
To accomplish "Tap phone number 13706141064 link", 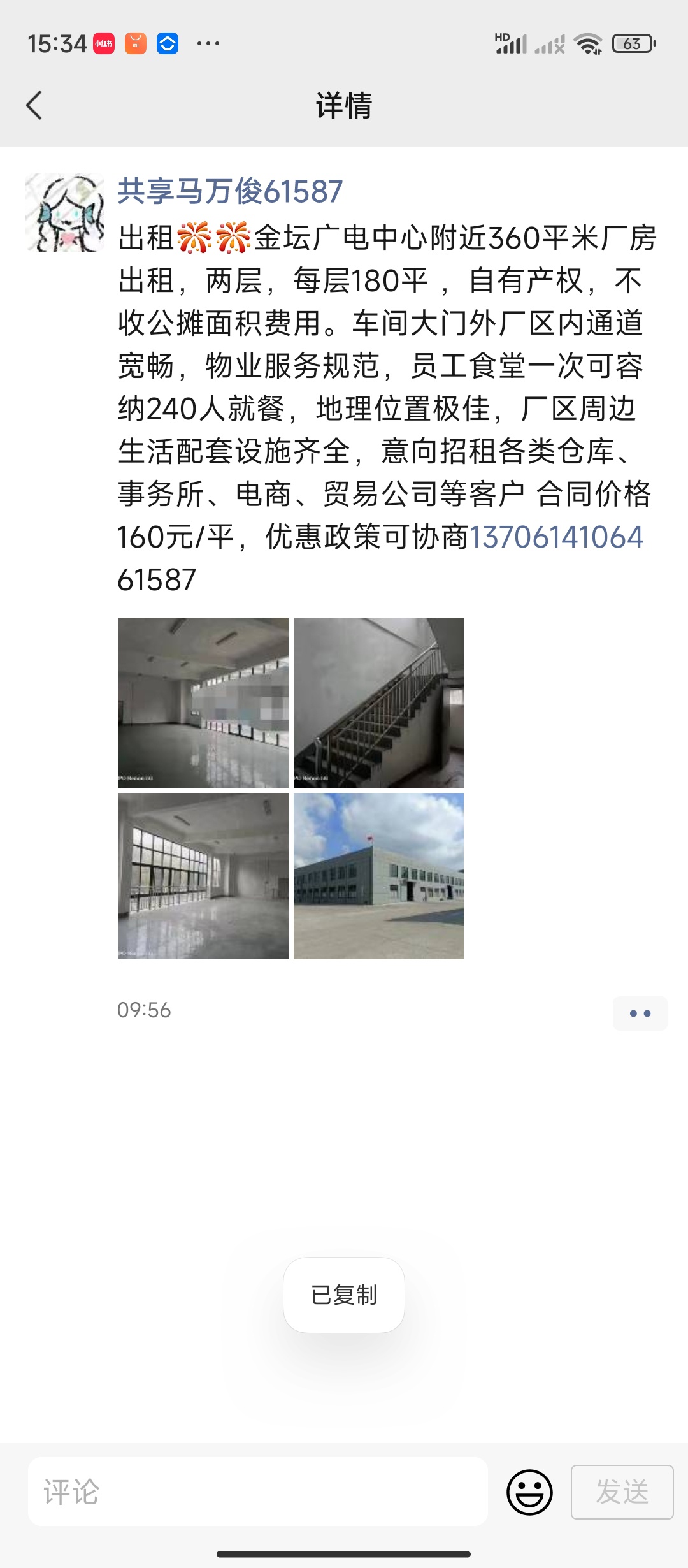I will tap(556, 537).
